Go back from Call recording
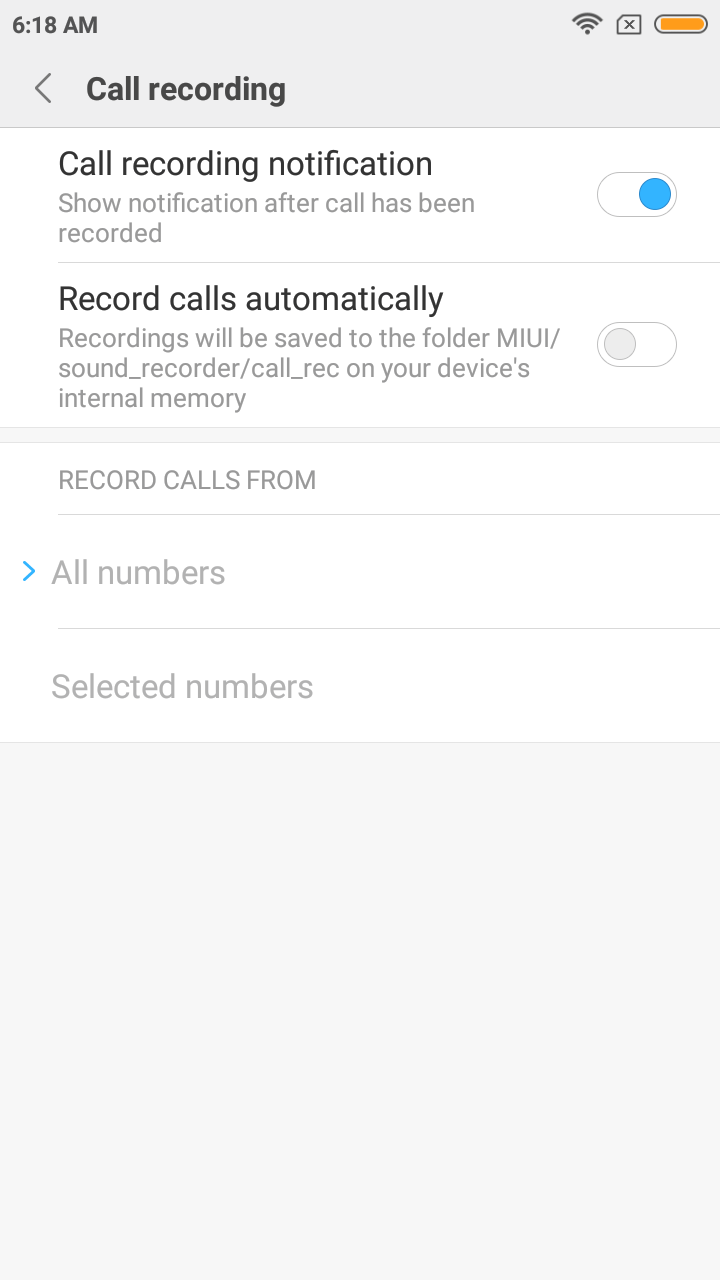 click(x=43, y=89)
